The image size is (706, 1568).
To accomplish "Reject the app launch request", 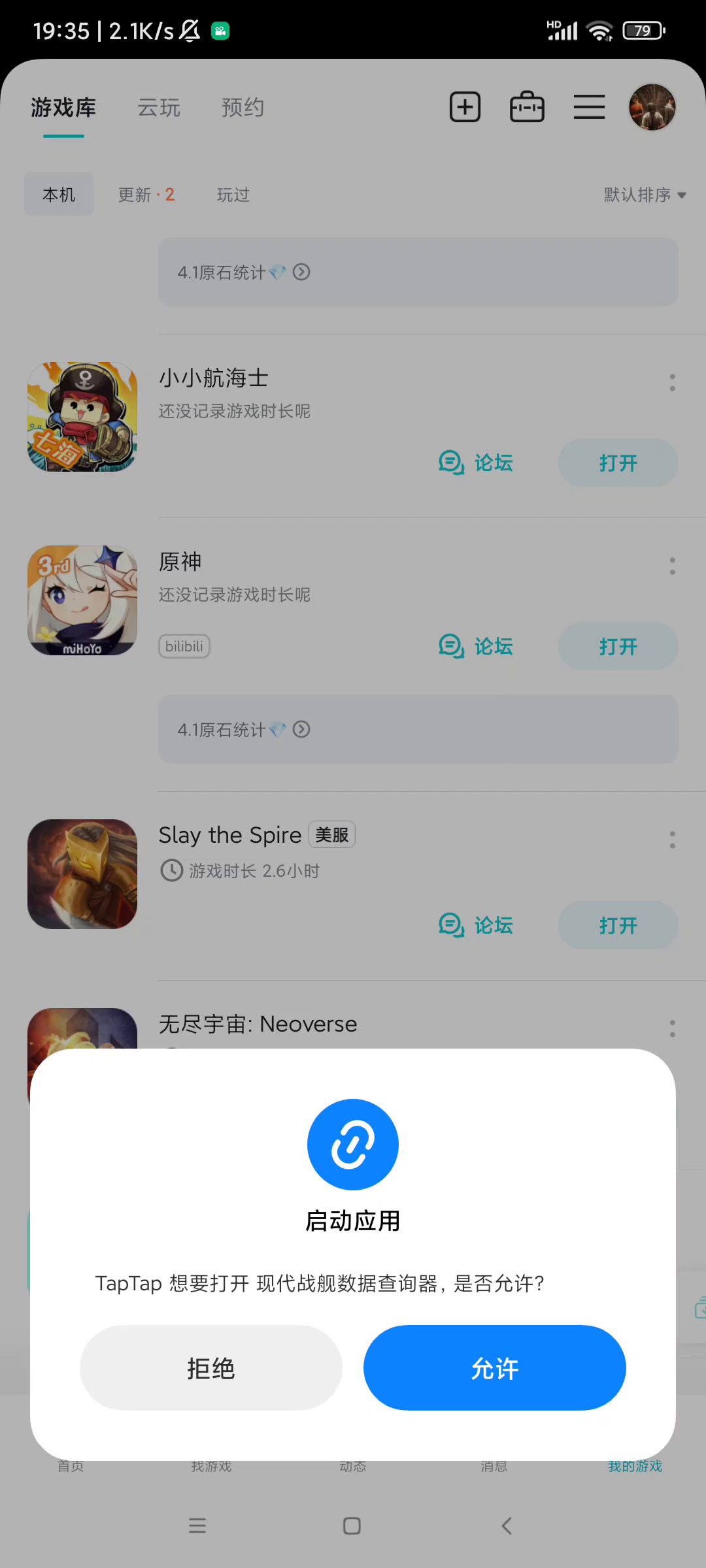I will pos(210,1368).
